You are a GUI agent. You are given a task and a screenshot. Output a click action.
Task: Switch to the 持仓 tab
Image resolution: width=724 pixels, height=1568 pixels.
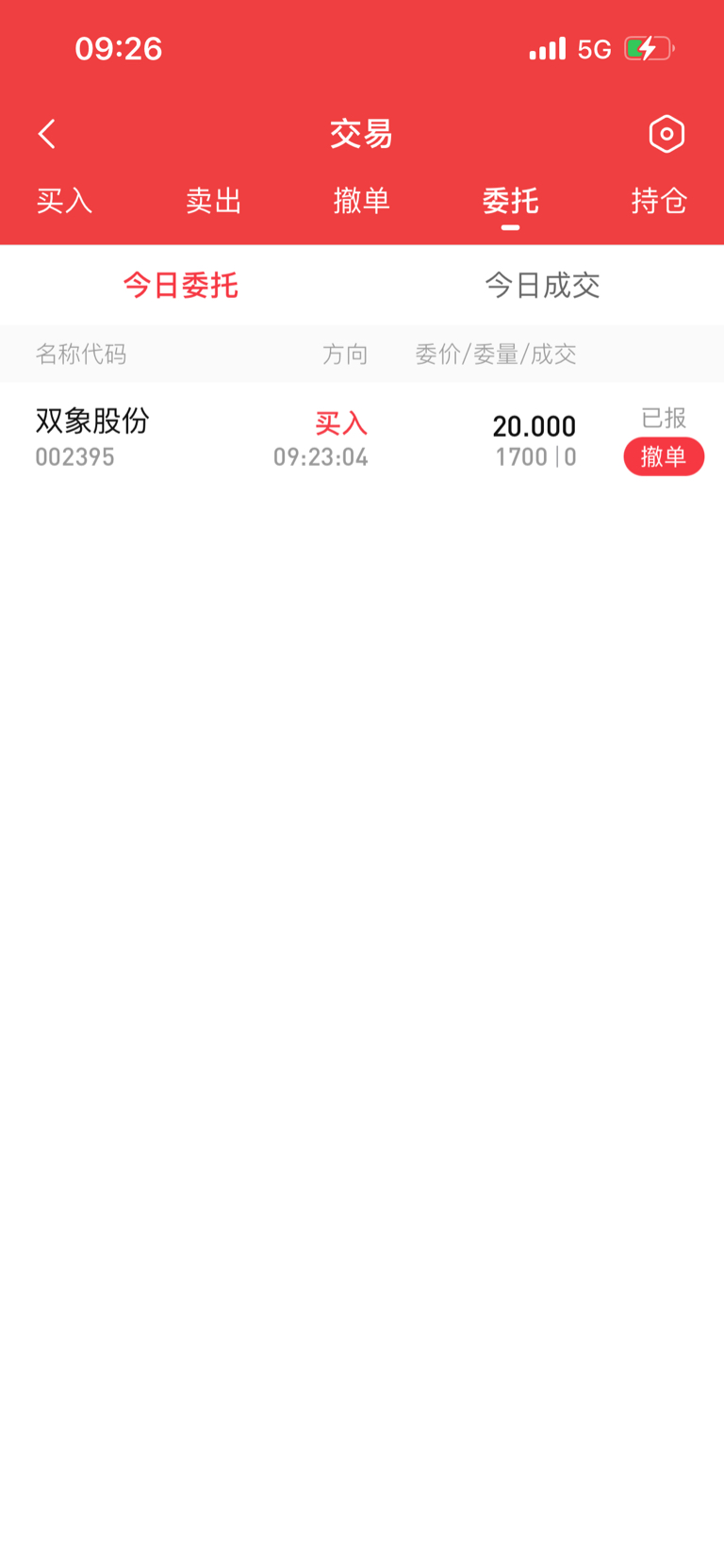point(659,201)
